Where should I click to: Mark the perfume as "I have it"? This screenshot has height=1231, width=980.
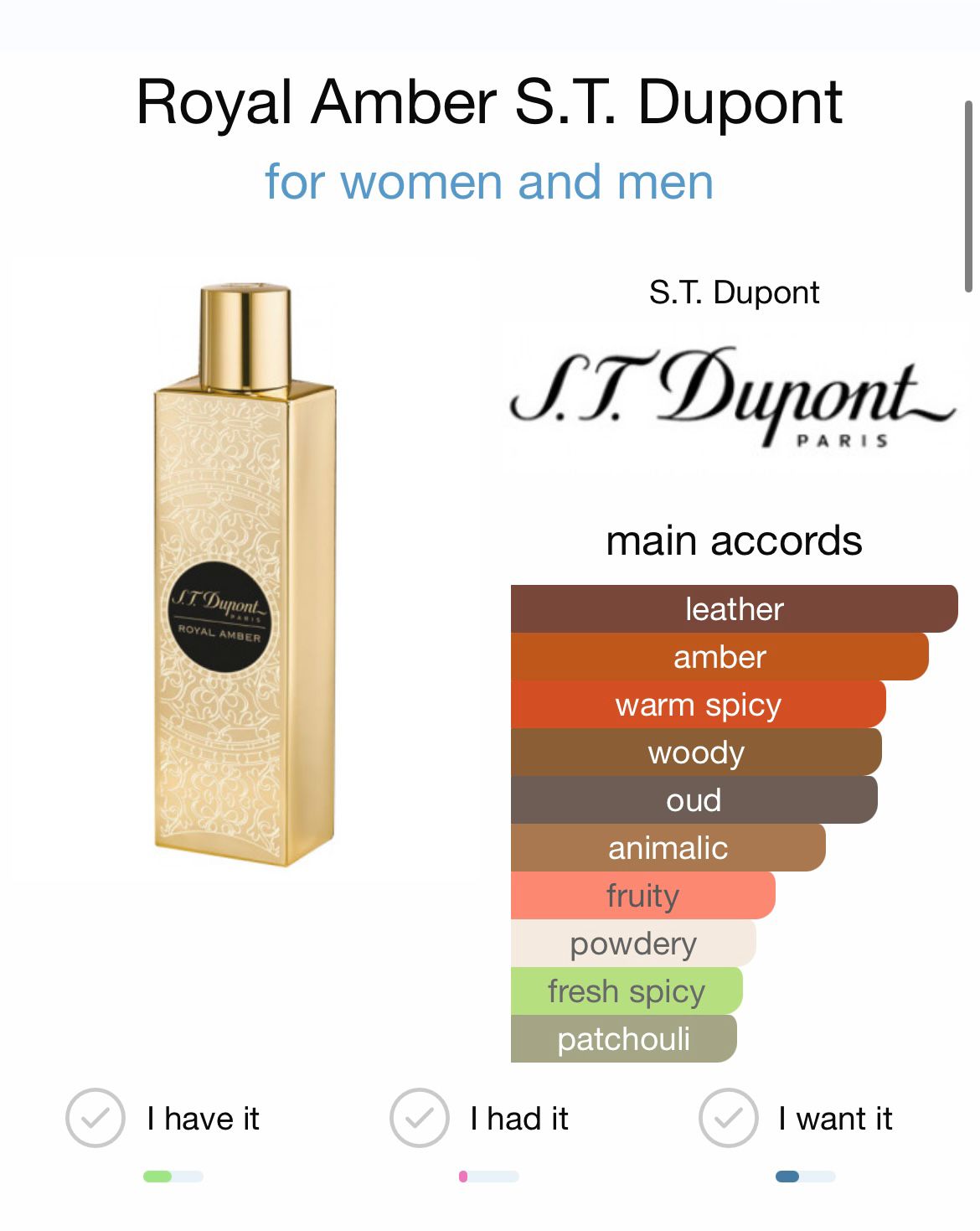pyautogui.click(x=95, y=1118)
